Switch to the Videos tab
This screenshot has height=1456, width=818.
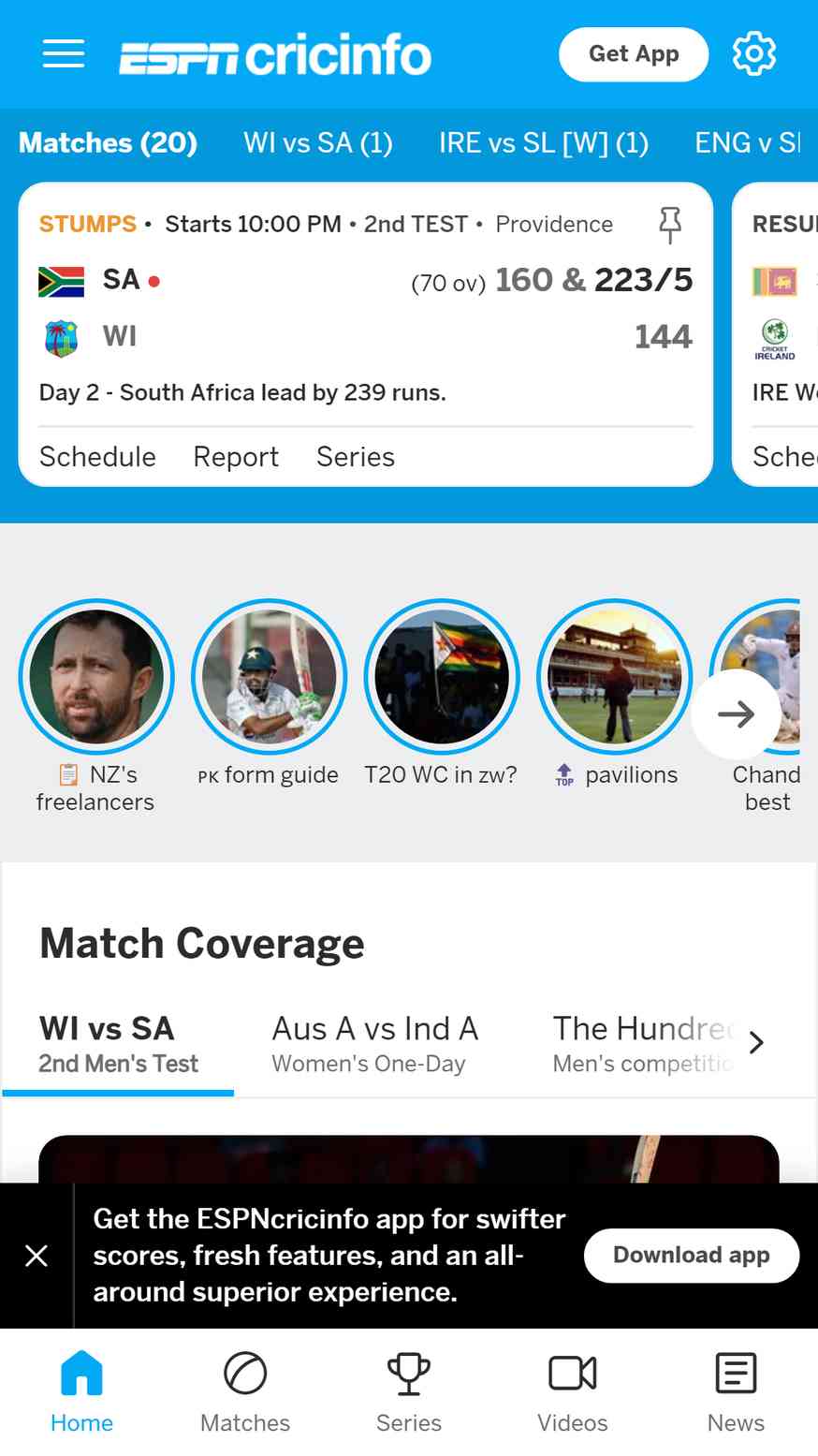click(x=573, y=1392)
